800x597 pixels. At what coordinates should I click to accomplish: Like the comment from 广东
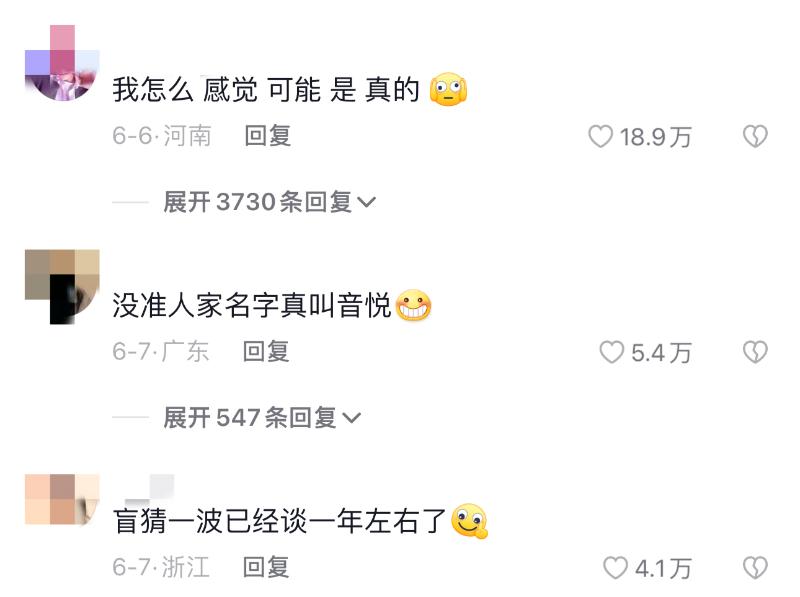click(x=611, y=352)
